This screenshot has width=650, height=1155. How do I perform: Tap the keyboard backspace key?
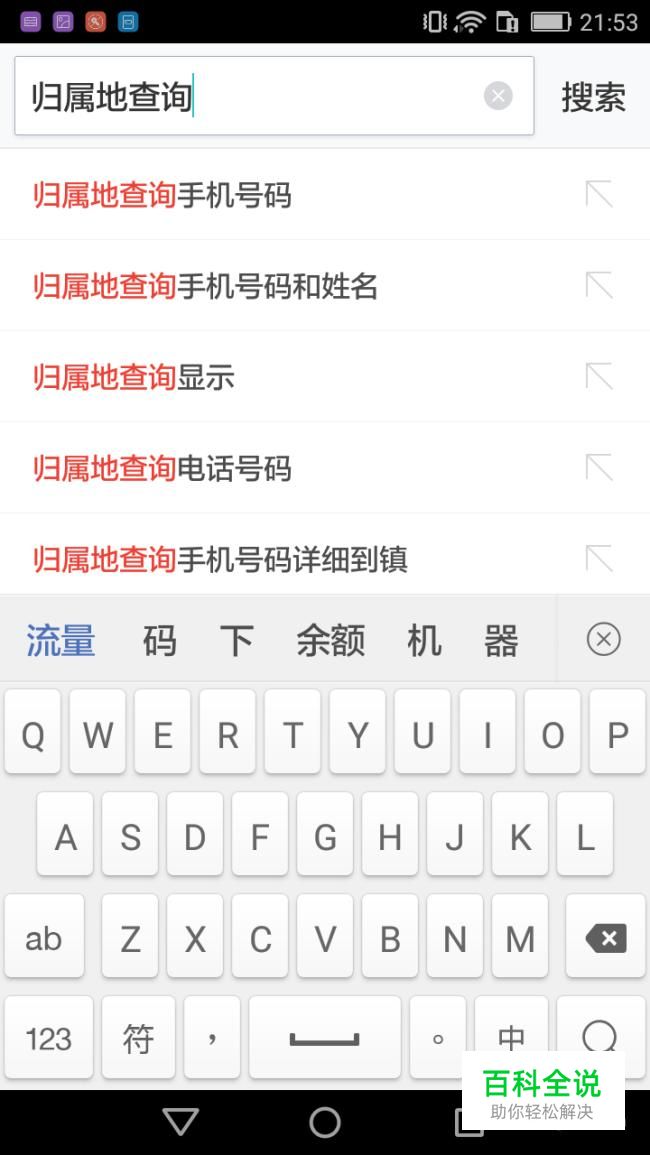[605, 938]
